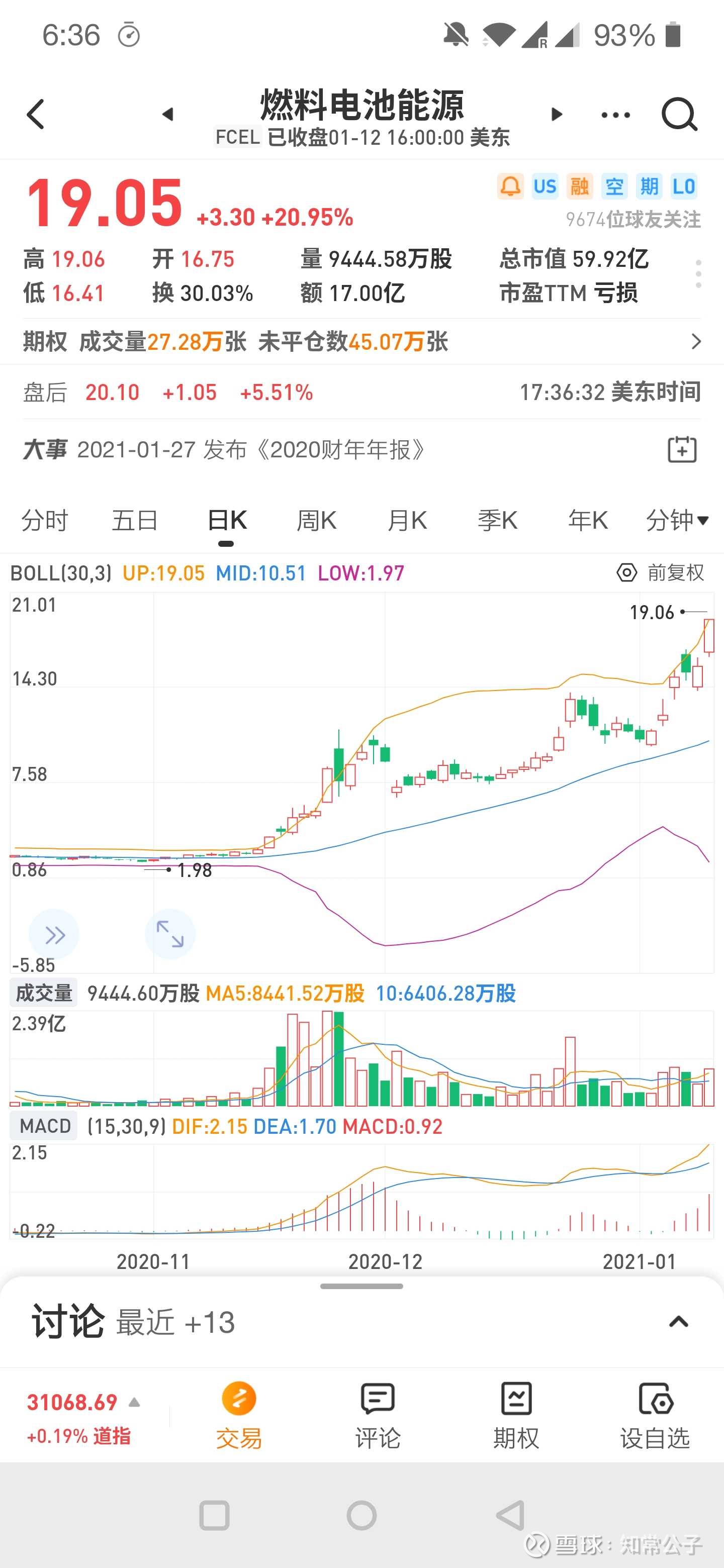724x1568 pixels.
Task: Tap the 交易 trade button
Action: pos(239,1415)
